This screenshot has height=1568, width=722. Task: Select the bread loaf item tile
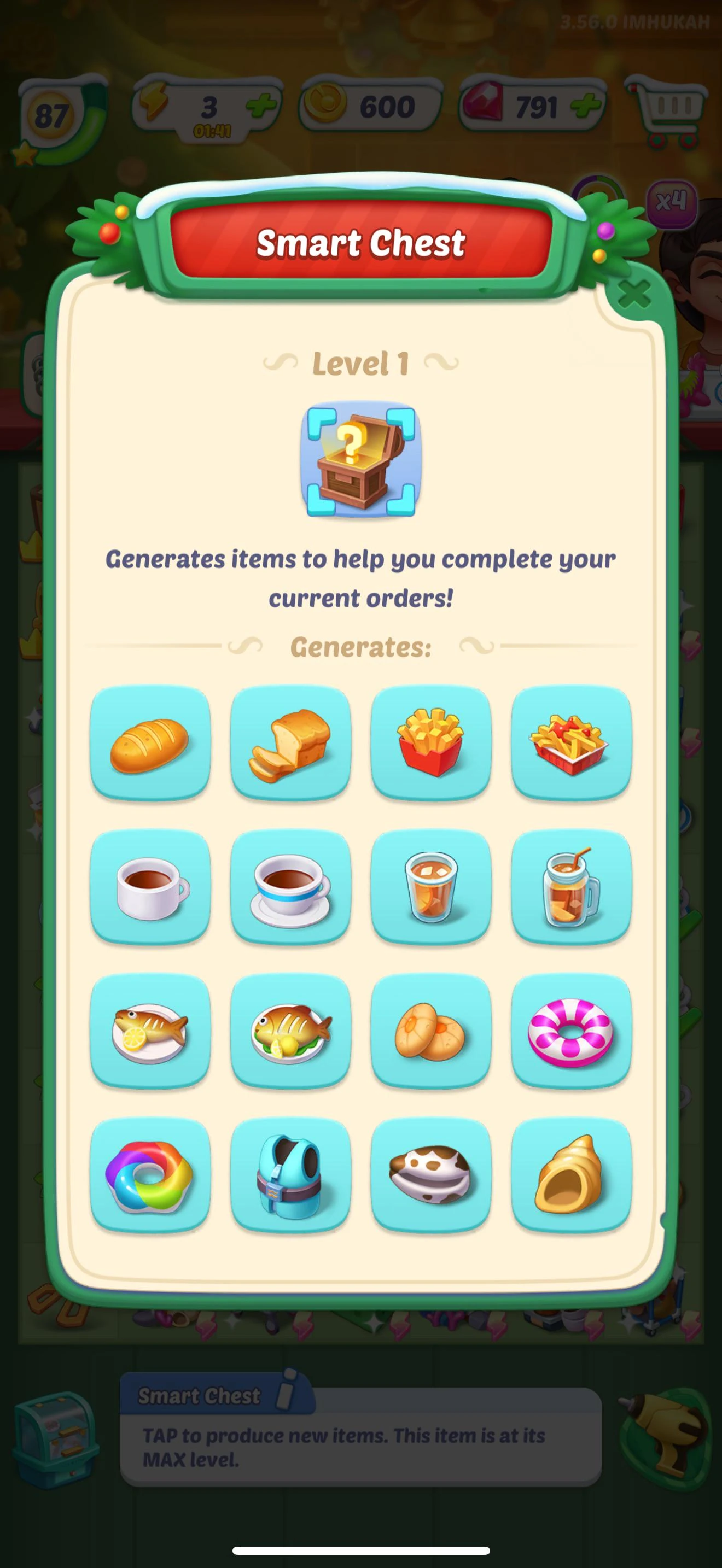click(x=150, y=742)
